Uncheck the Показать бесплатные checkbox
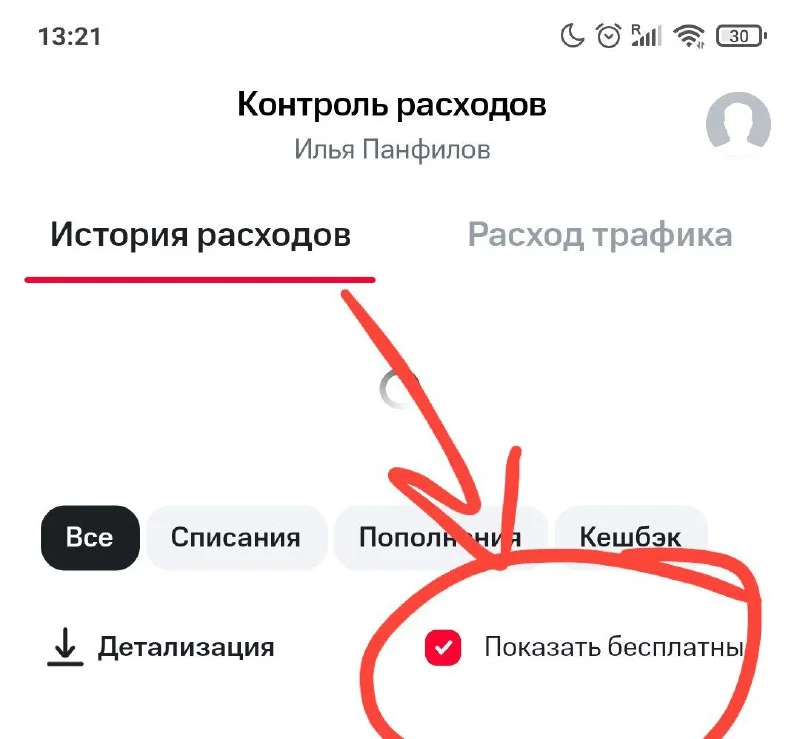 [x=443, y=648]
